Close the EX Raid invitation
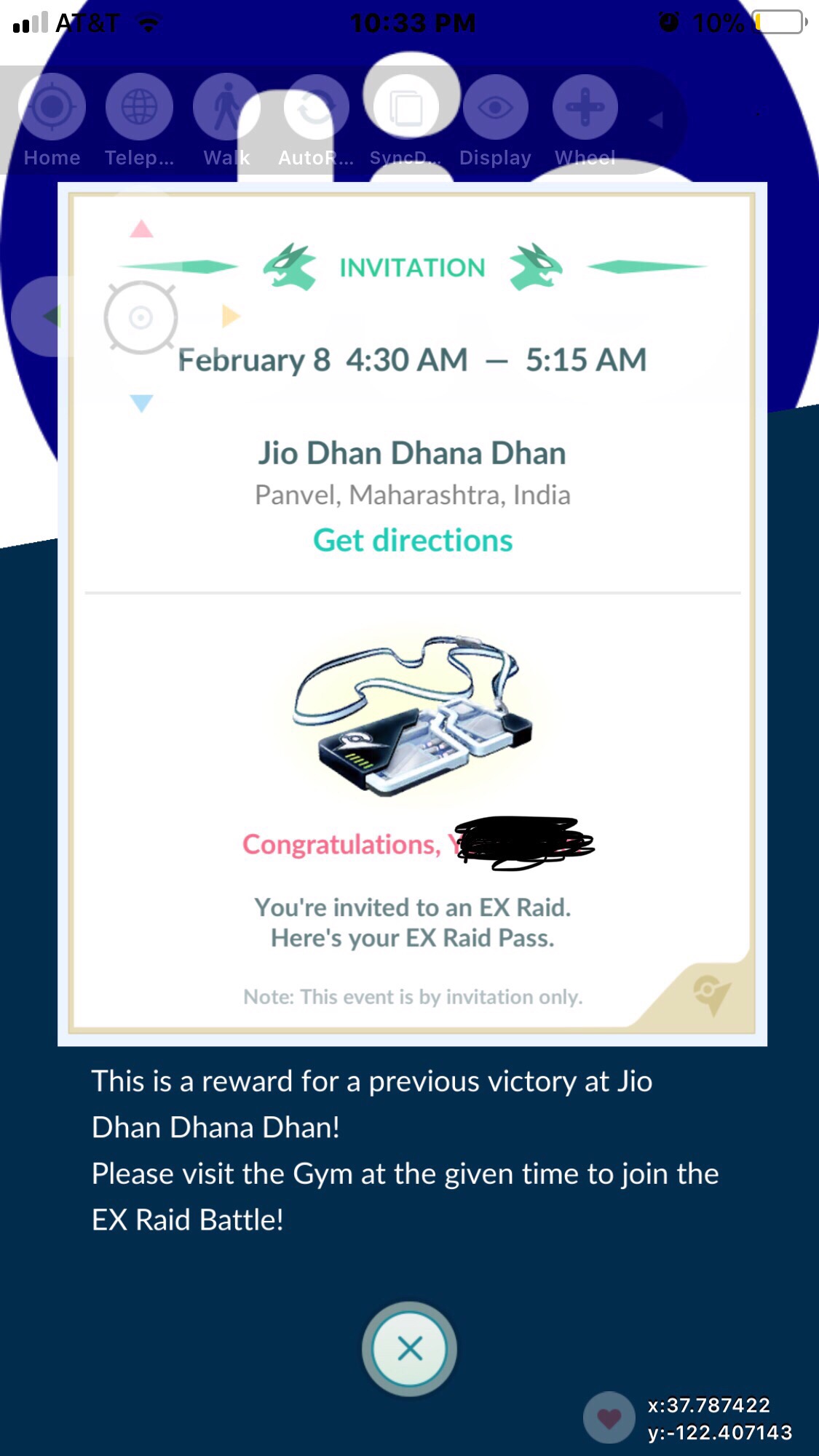Viewport: 819px width, 1456px height. tap(409, 1348)
